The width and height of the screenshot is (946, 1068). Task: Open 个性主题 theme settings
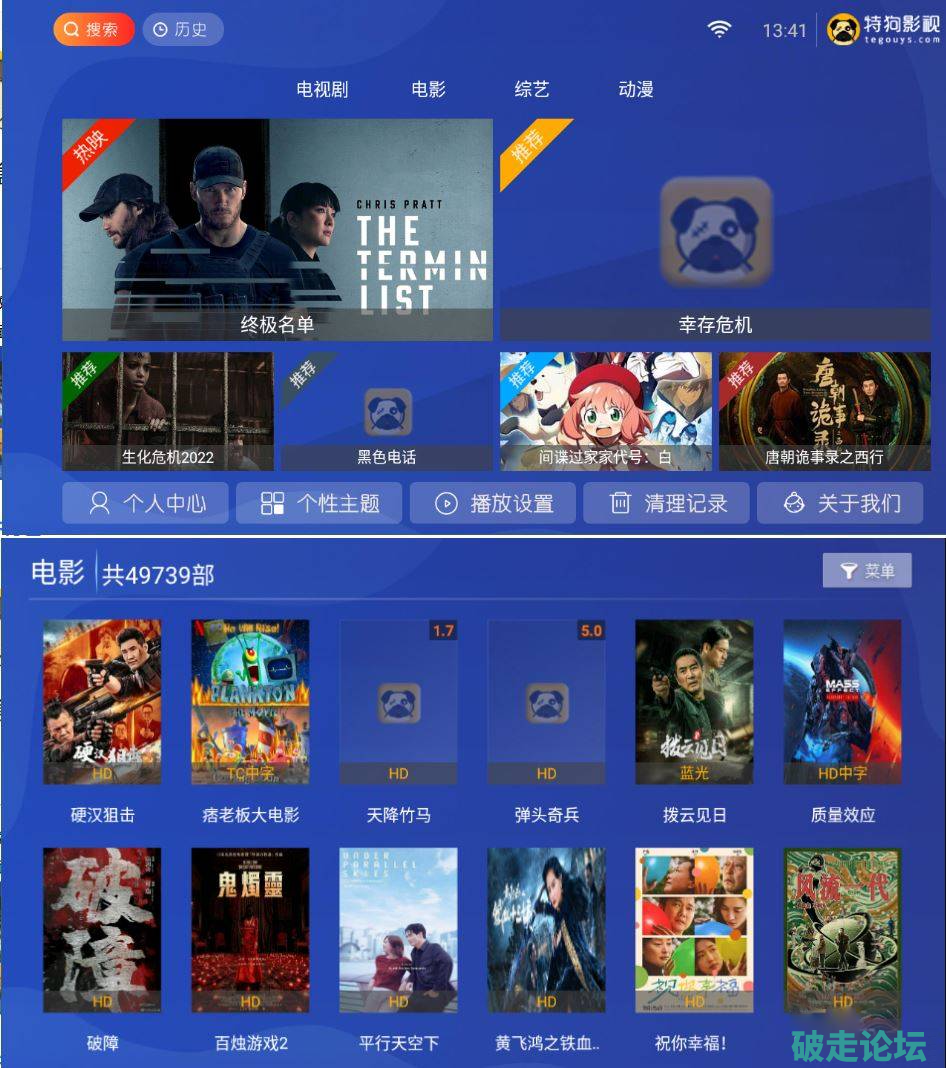coord(319,503)
